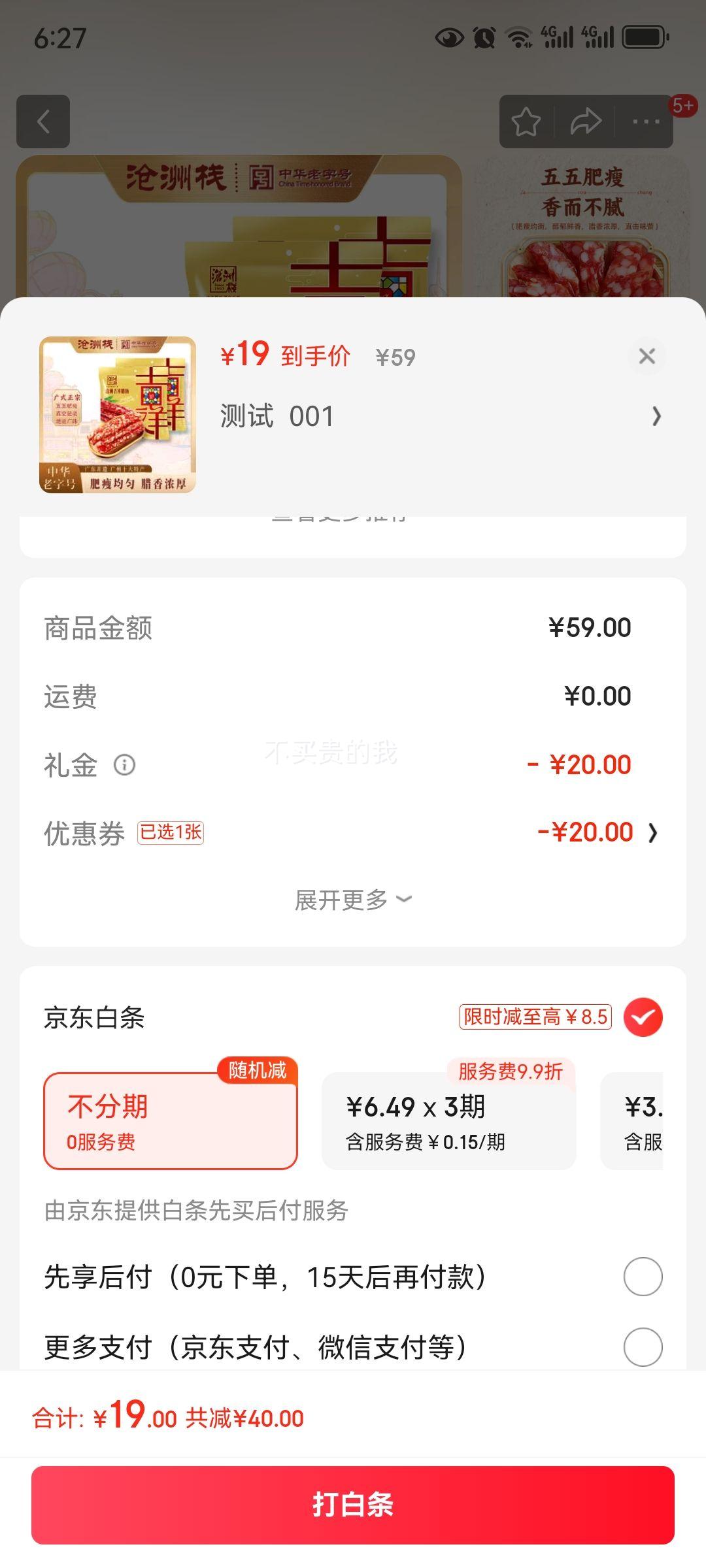
Task: Expand 展开更多 to show more fees
Action: pyautogui.click(x=353, y=898)
